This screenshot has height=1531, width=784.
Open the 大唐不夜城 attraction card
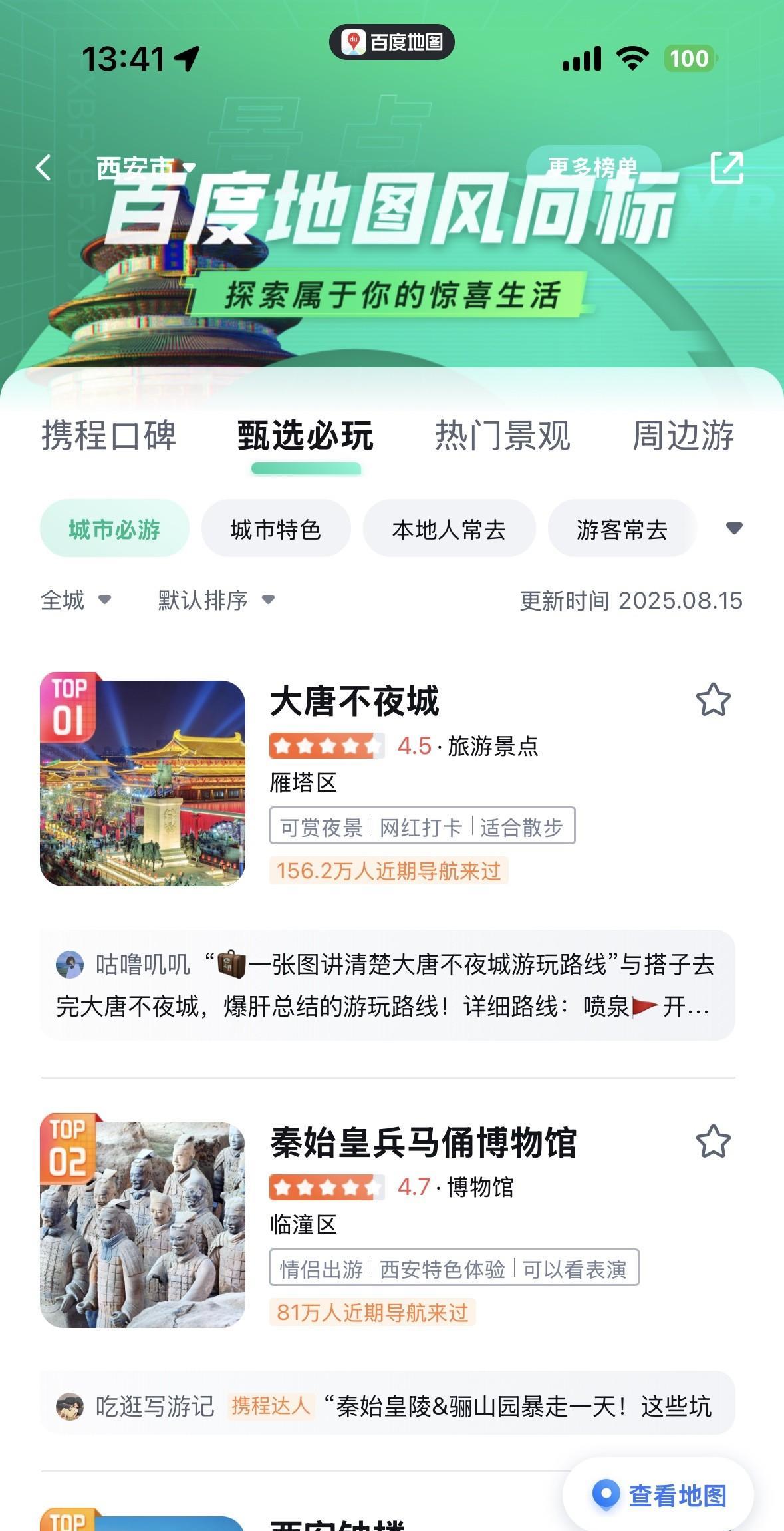coord(354,702)
